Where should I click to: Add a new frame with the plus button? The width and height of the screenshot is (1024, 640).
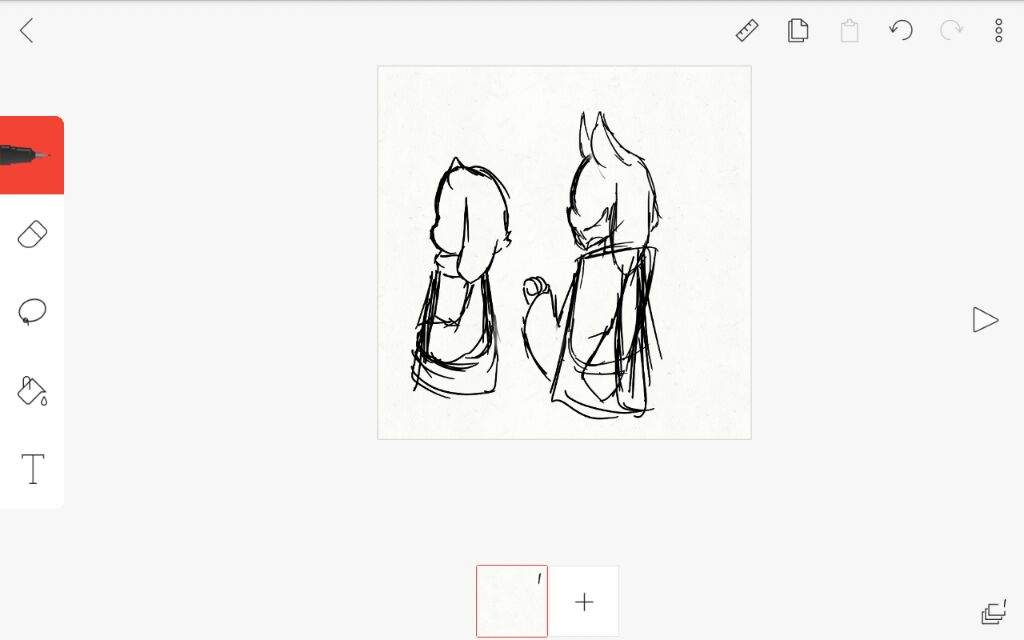pos(584,601)
